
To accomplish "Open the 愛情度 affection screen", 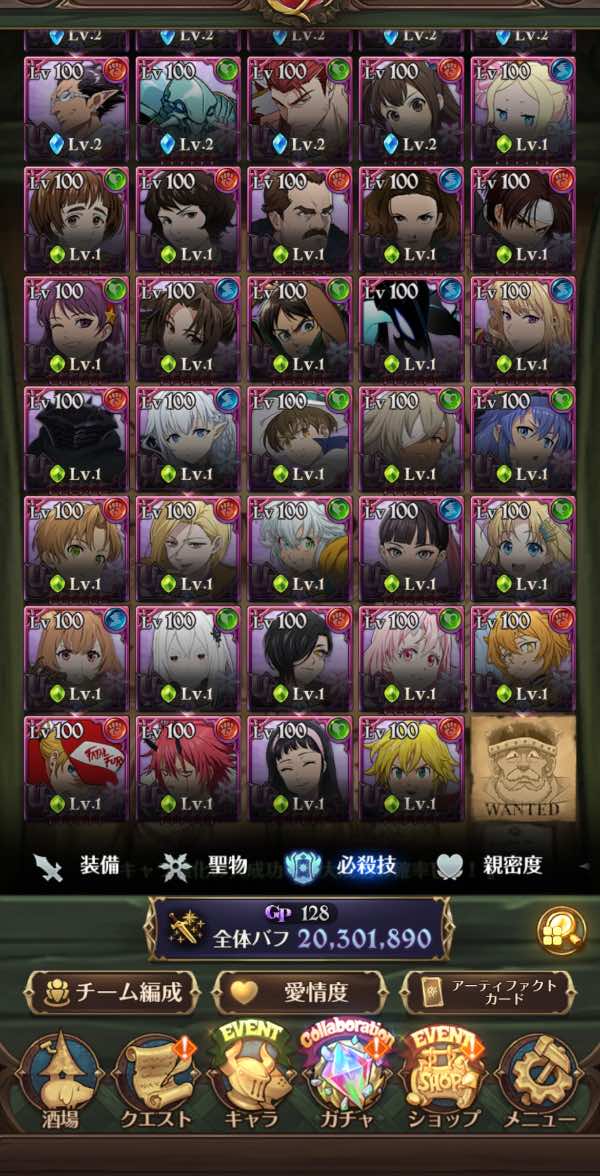I will coord(300,992).
